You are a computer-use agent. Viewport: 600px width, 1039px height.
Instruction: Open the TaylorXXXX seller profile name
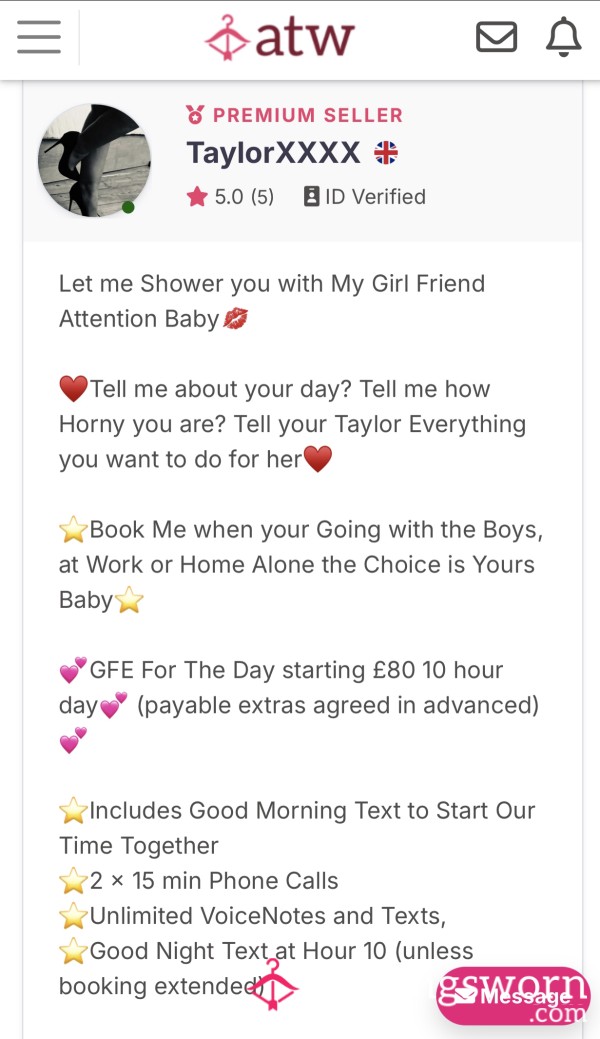point(273,153)
